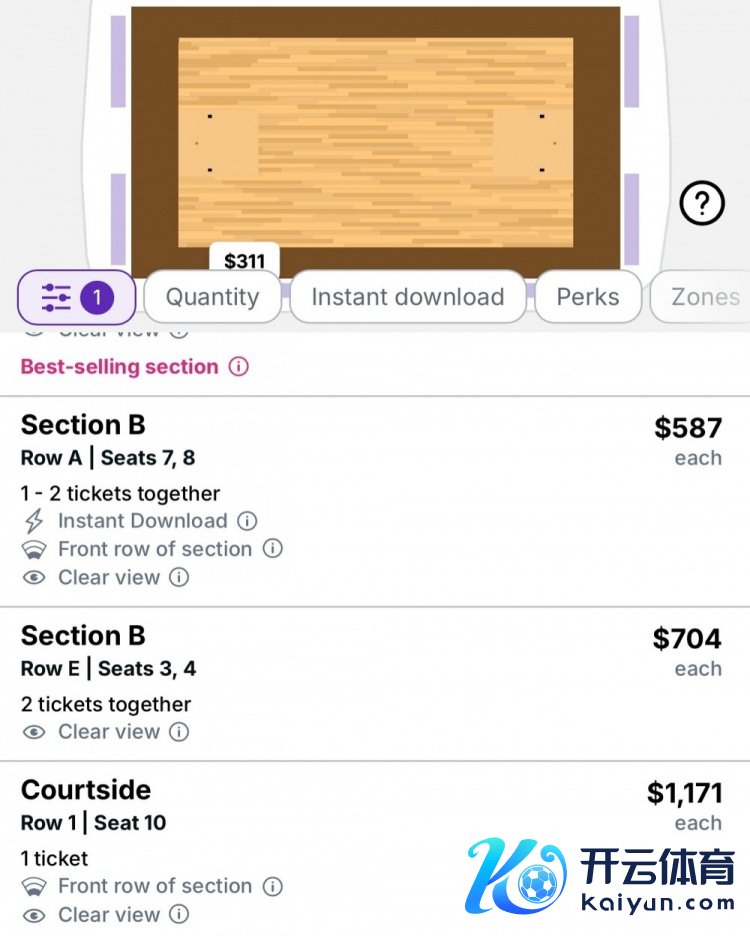
Task: Open the map help question mark
Action: click(x=702, y=204)
